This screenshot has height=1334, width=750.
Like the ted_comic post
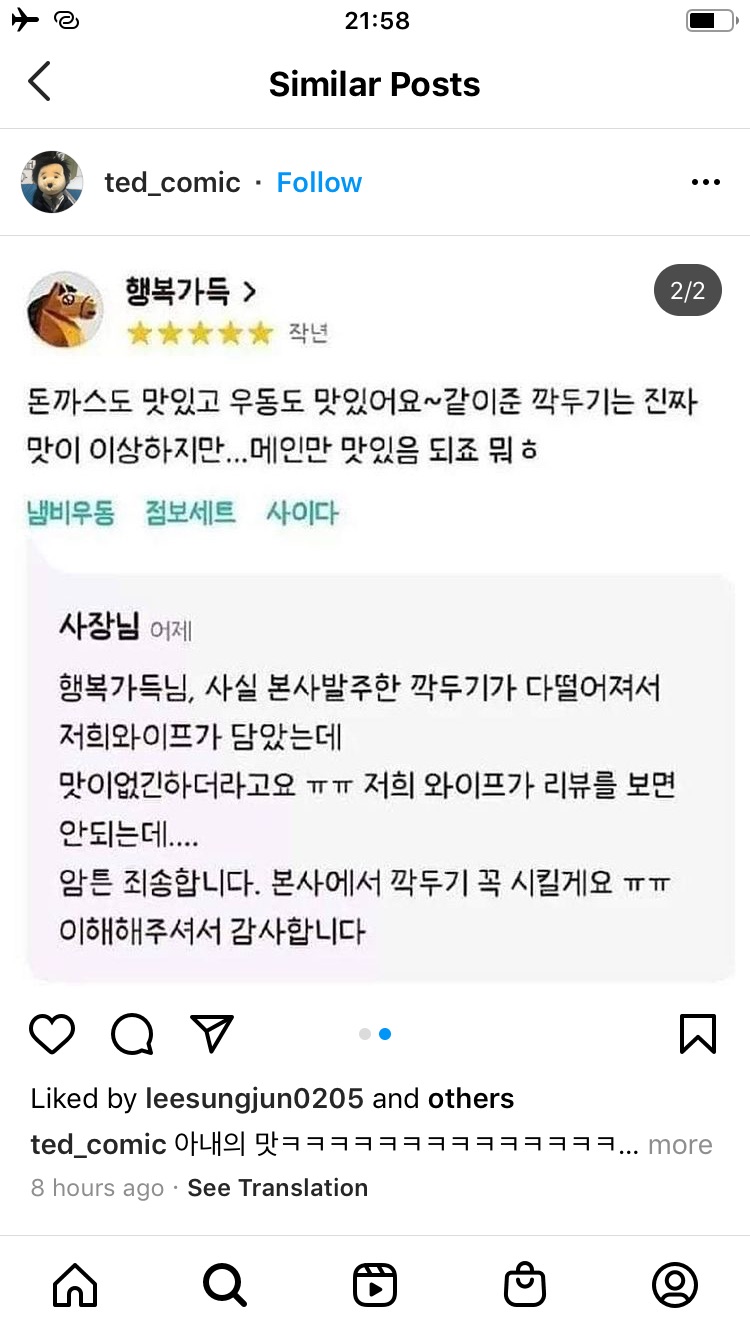coord(52,1034)
